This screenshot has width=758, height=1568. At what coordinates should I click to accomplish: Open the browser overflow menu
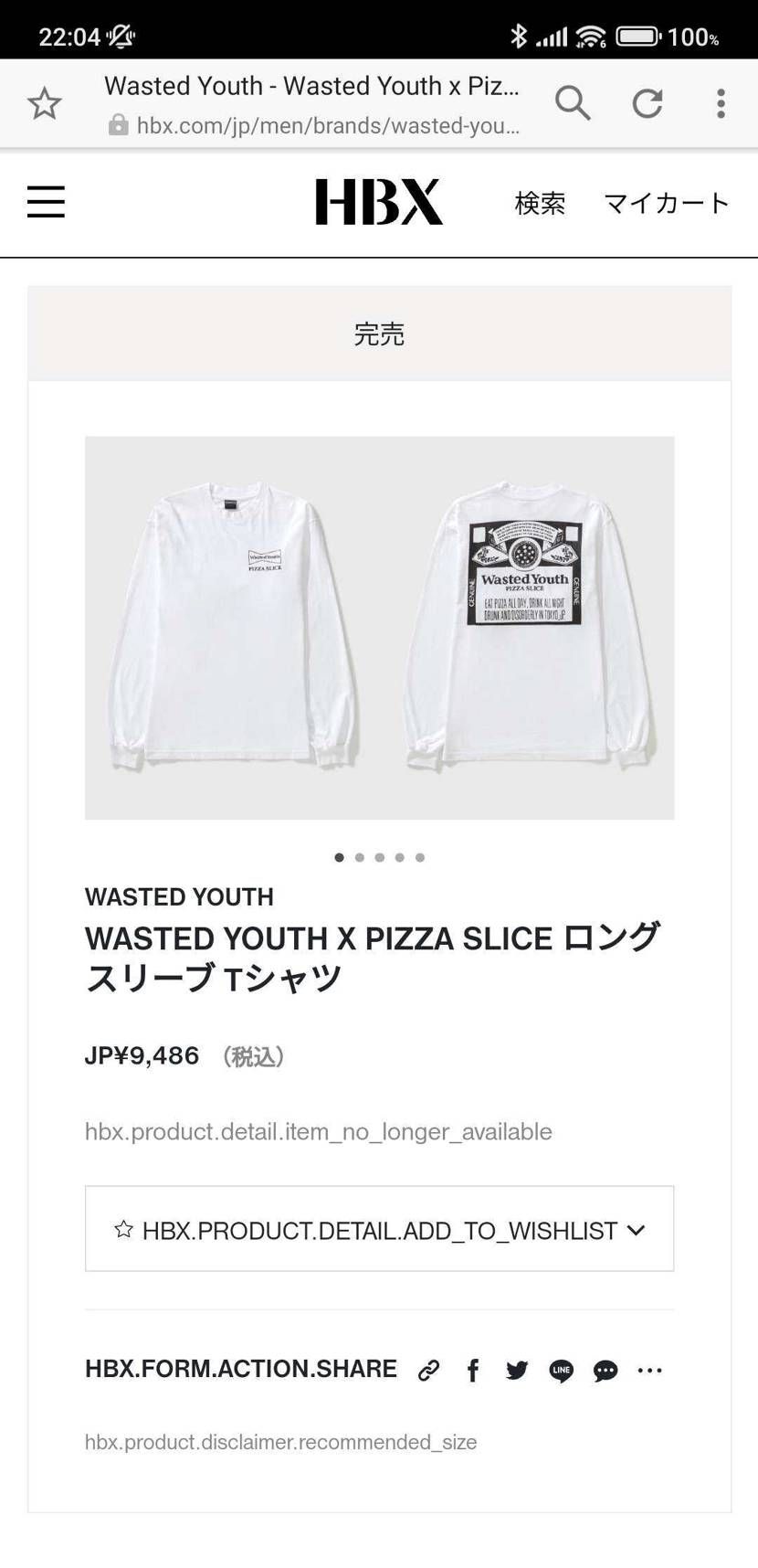(x=721, y=104)
